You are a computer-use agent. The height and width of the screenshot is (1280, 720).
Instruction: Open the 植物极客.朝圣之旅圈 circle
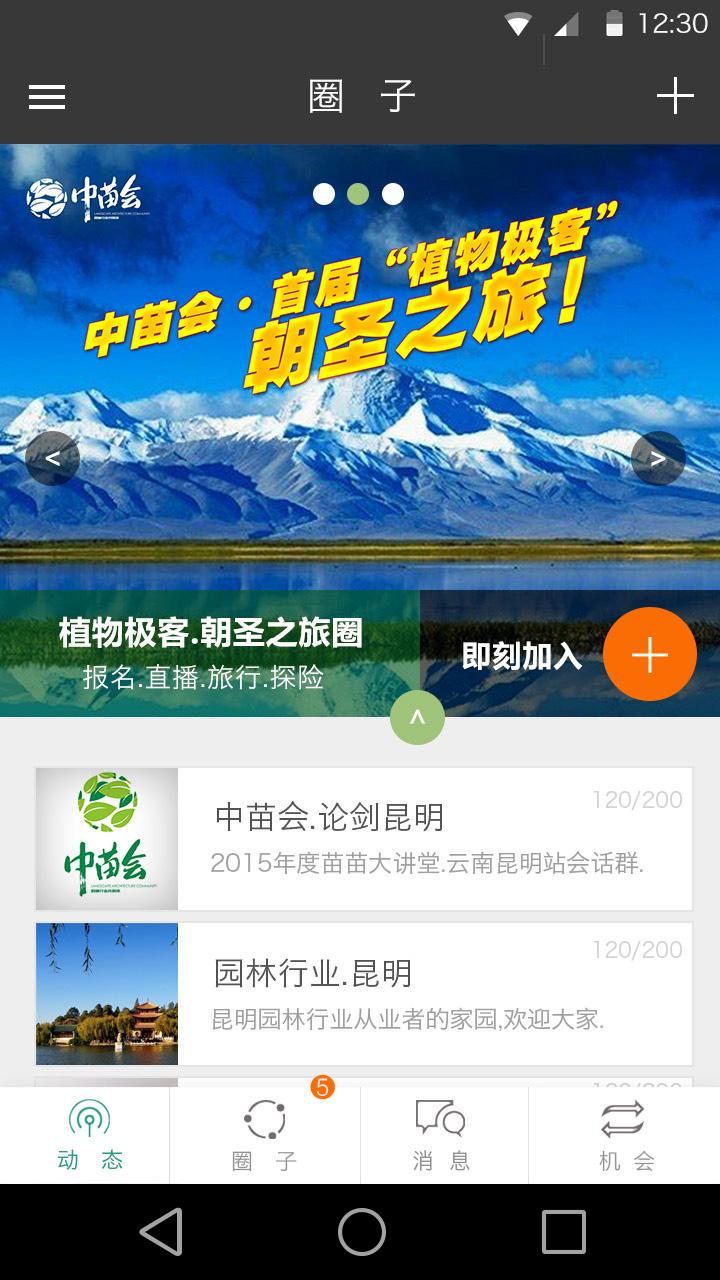click(212, 631)
